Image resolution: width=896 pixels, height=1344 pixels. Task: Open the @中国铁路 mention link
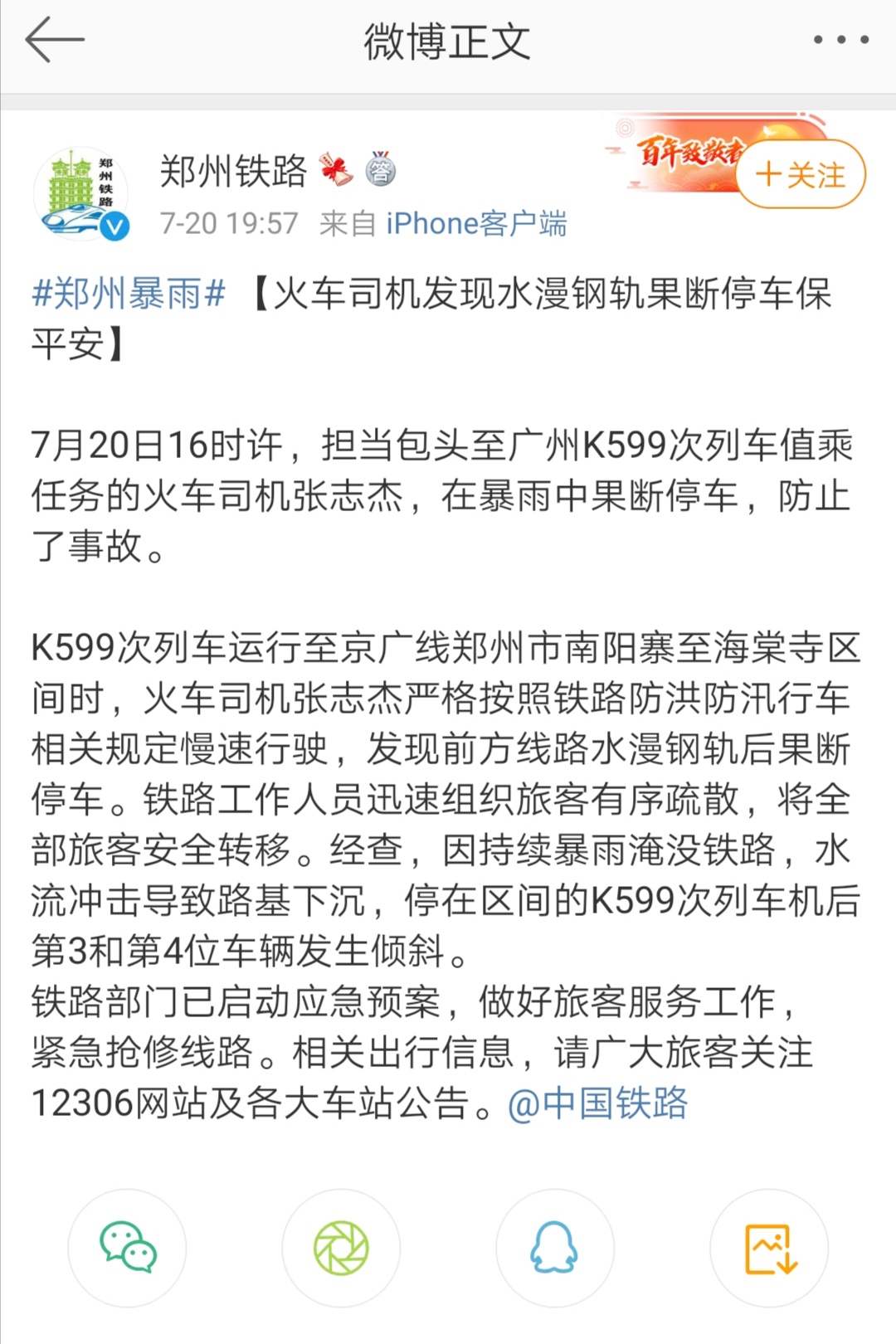597,1103
